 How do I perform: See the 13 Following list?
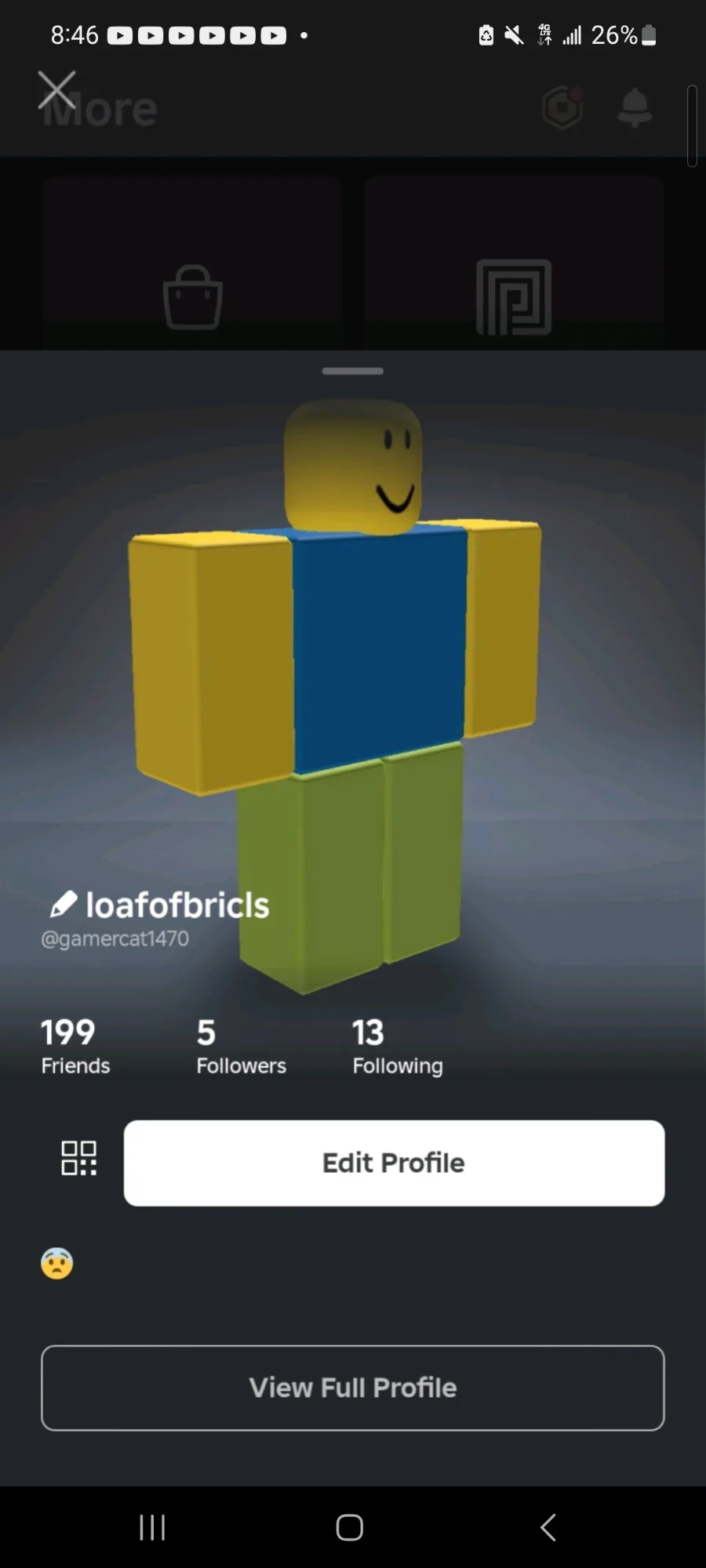click(397, 1047)
